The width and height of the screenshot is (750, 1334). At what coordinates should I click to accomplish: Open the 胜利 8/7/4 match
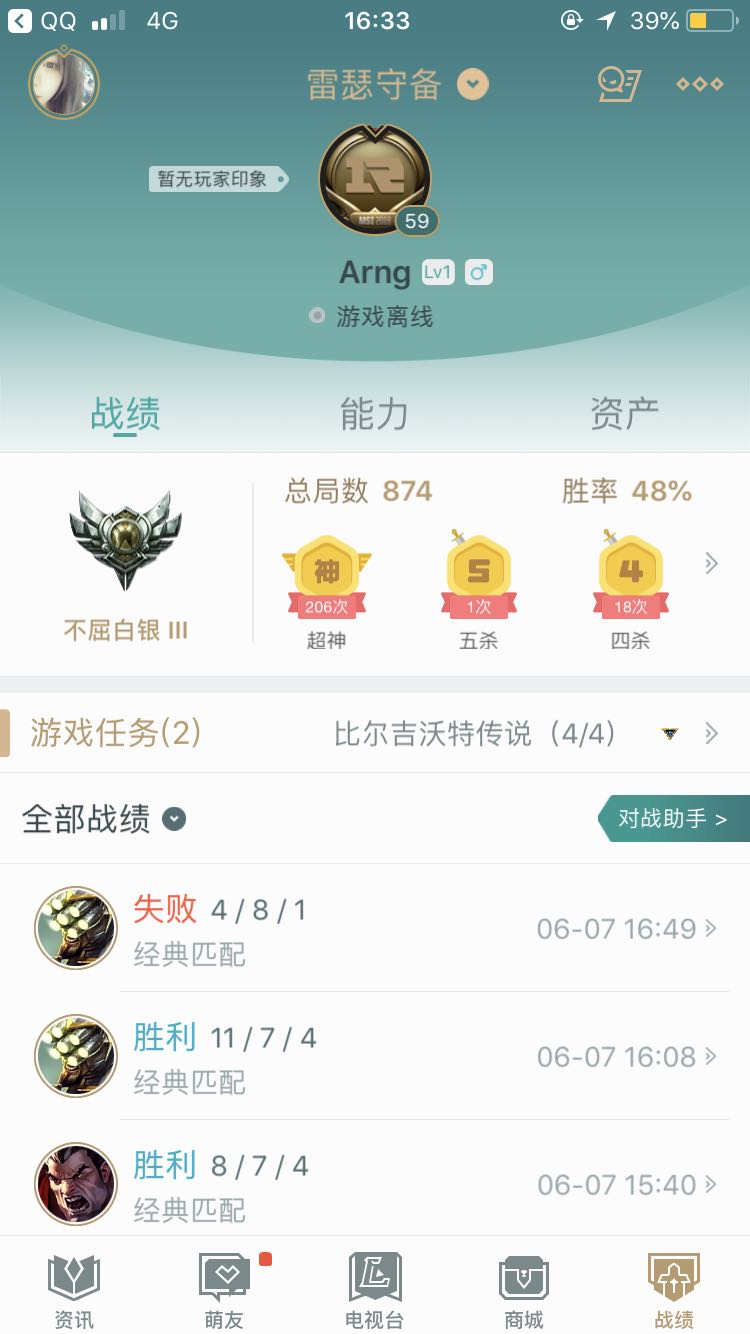point(375,1184)
